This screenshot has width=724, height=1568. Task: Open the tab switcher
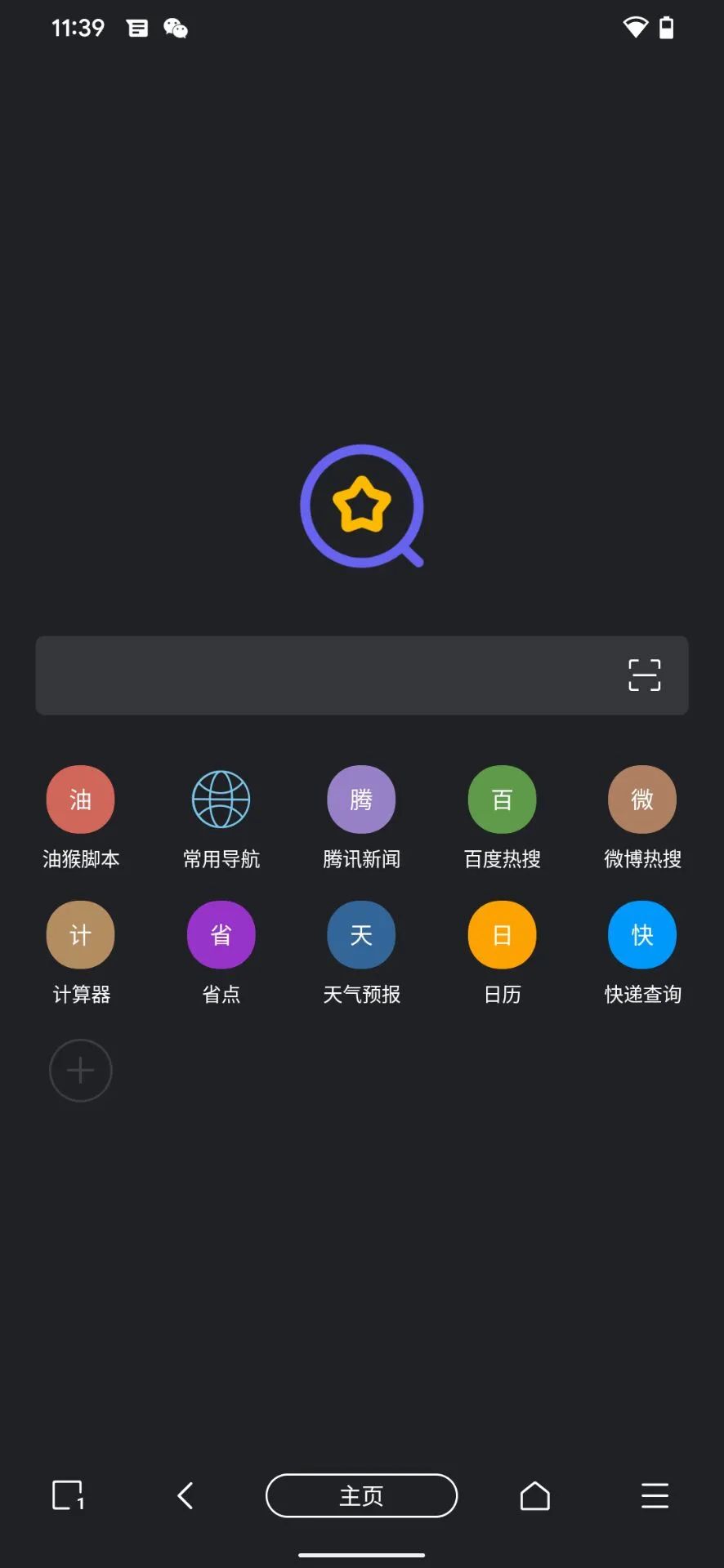68,1495
